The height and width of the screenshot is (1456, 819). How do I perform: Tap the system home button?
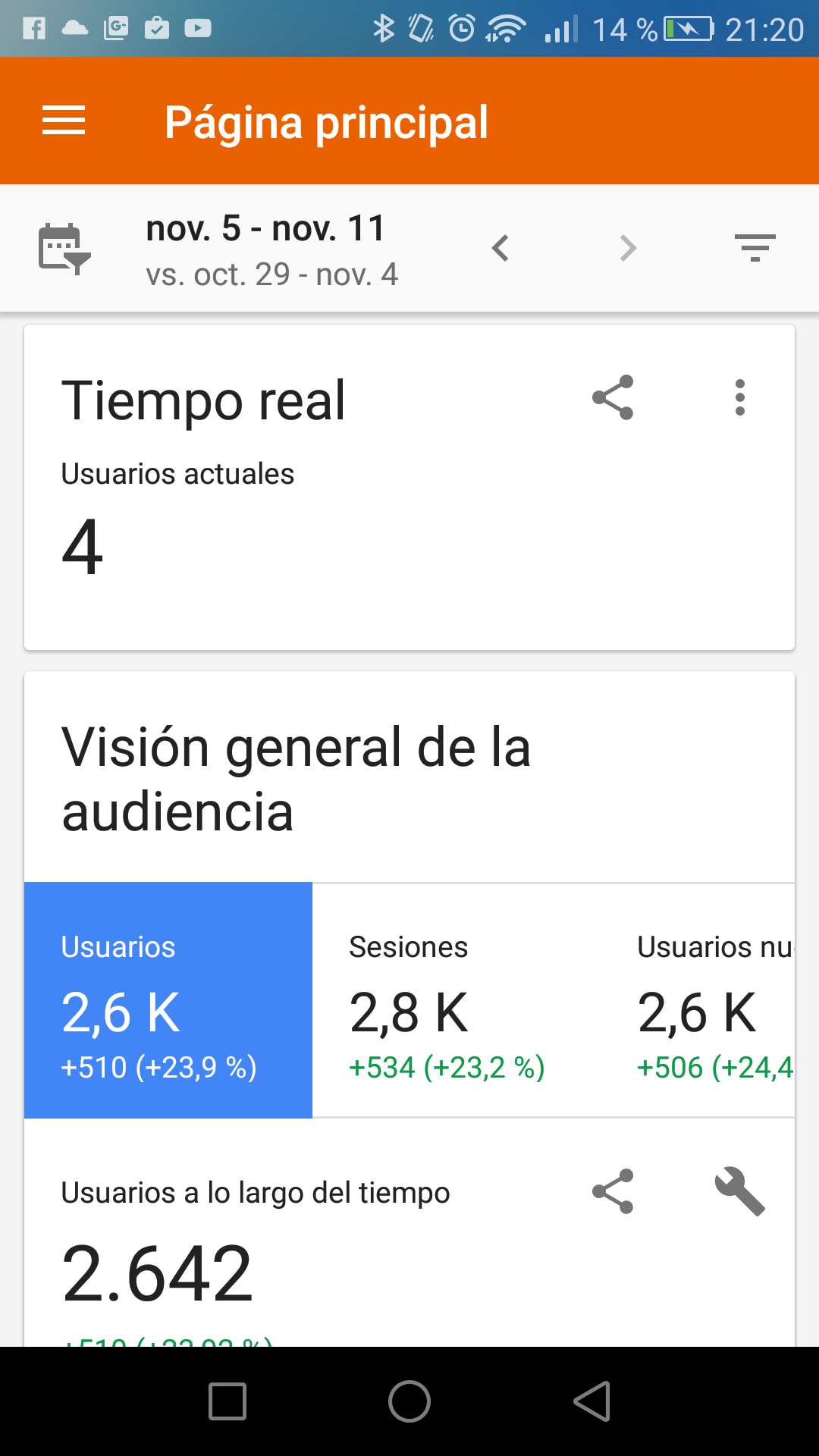pos(409,1401)
